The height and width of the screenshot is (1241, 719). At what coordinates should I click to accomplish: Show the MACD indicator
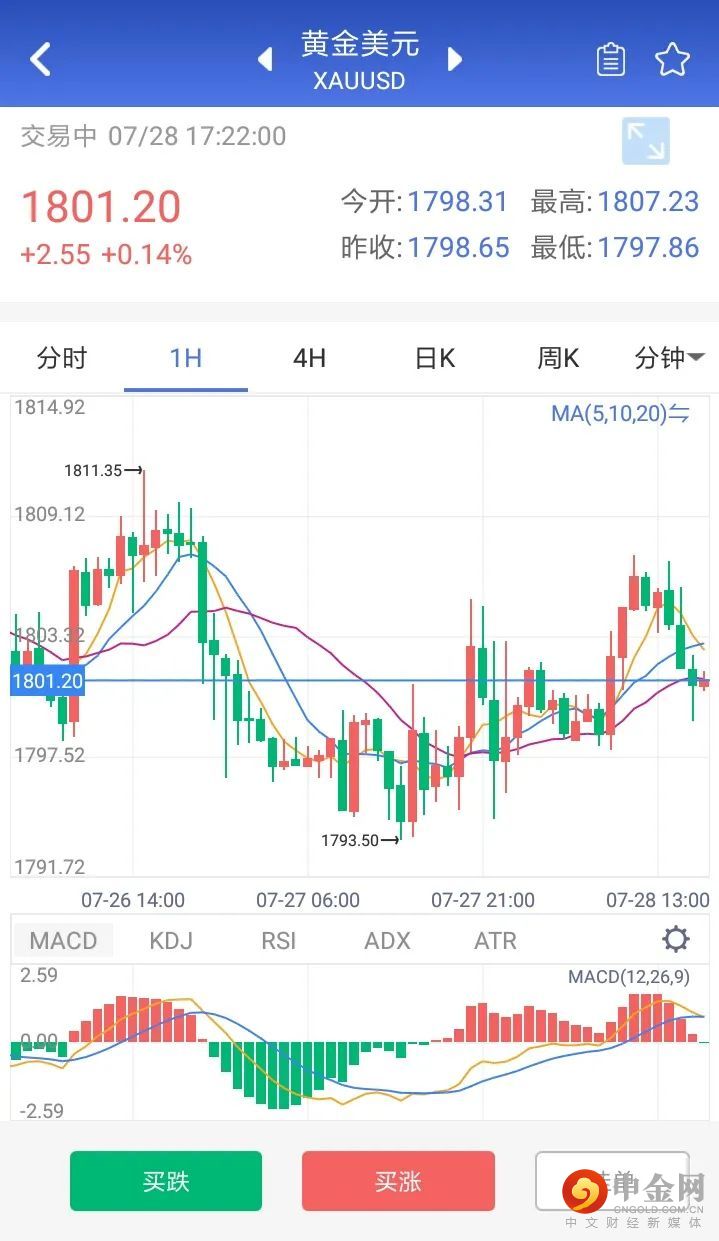tap(63, 941)
